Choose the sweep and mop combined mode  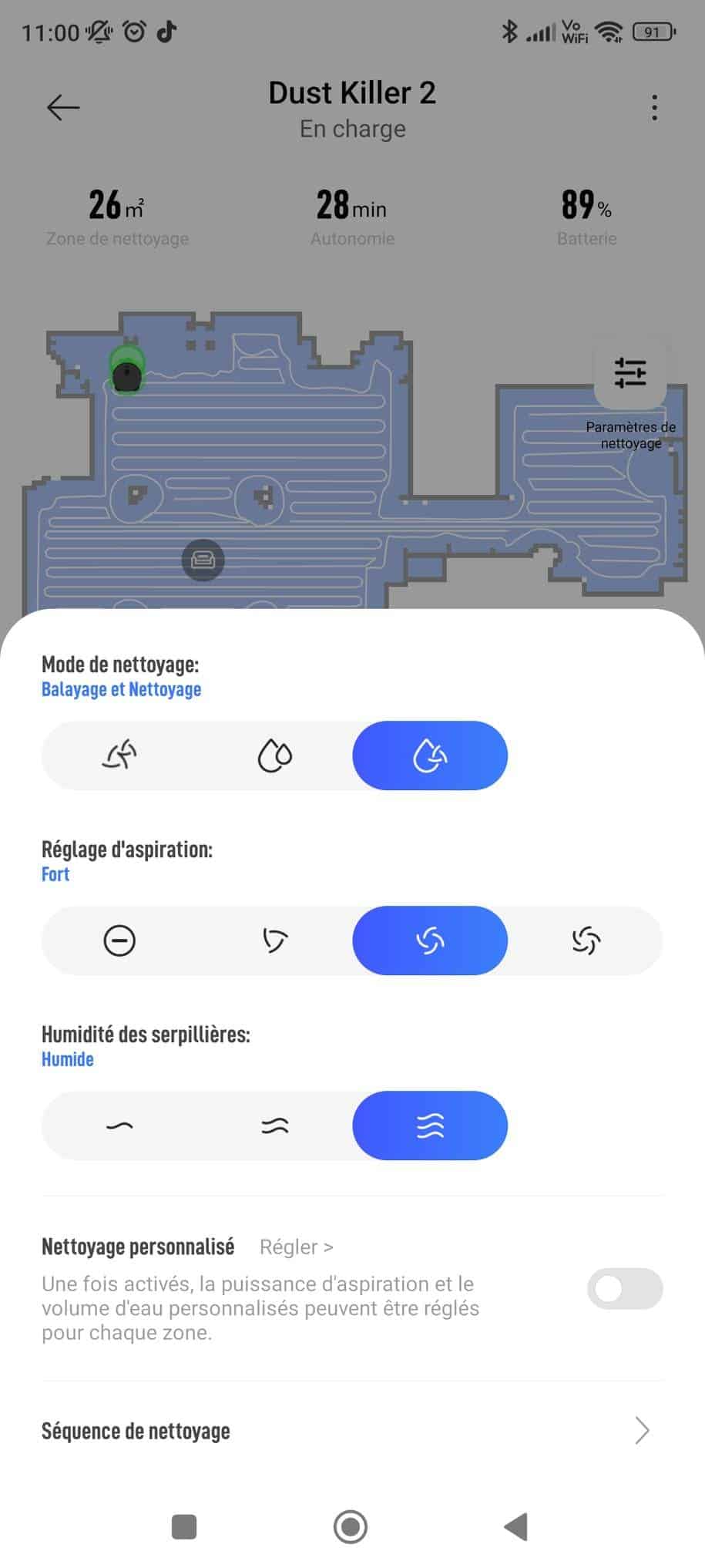[430, 755]
